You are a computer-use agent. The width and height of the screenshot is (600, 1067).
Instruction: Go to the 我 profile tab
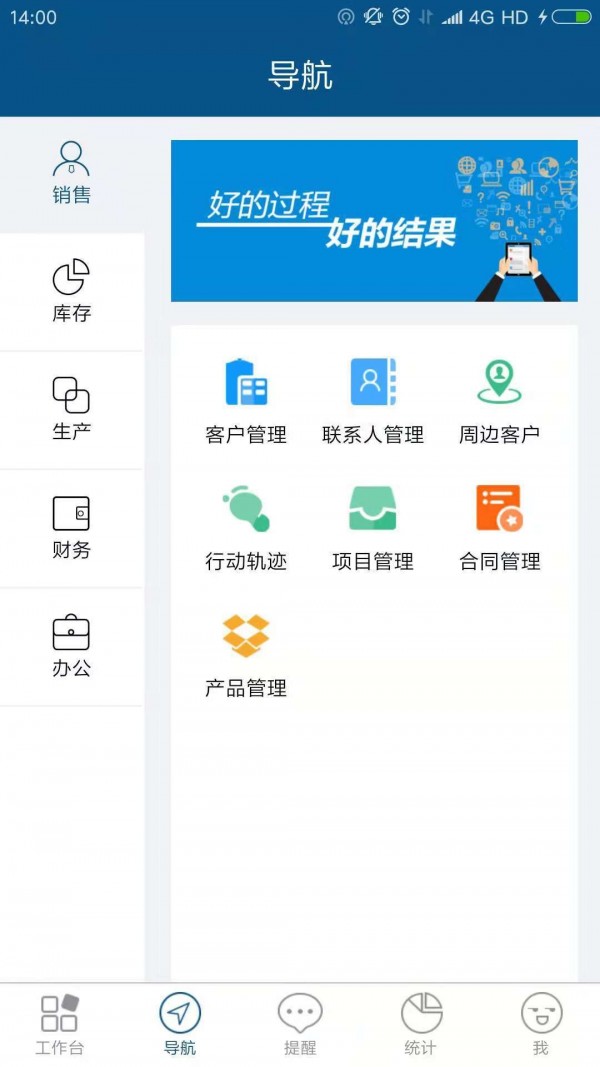click(540, 1025)
